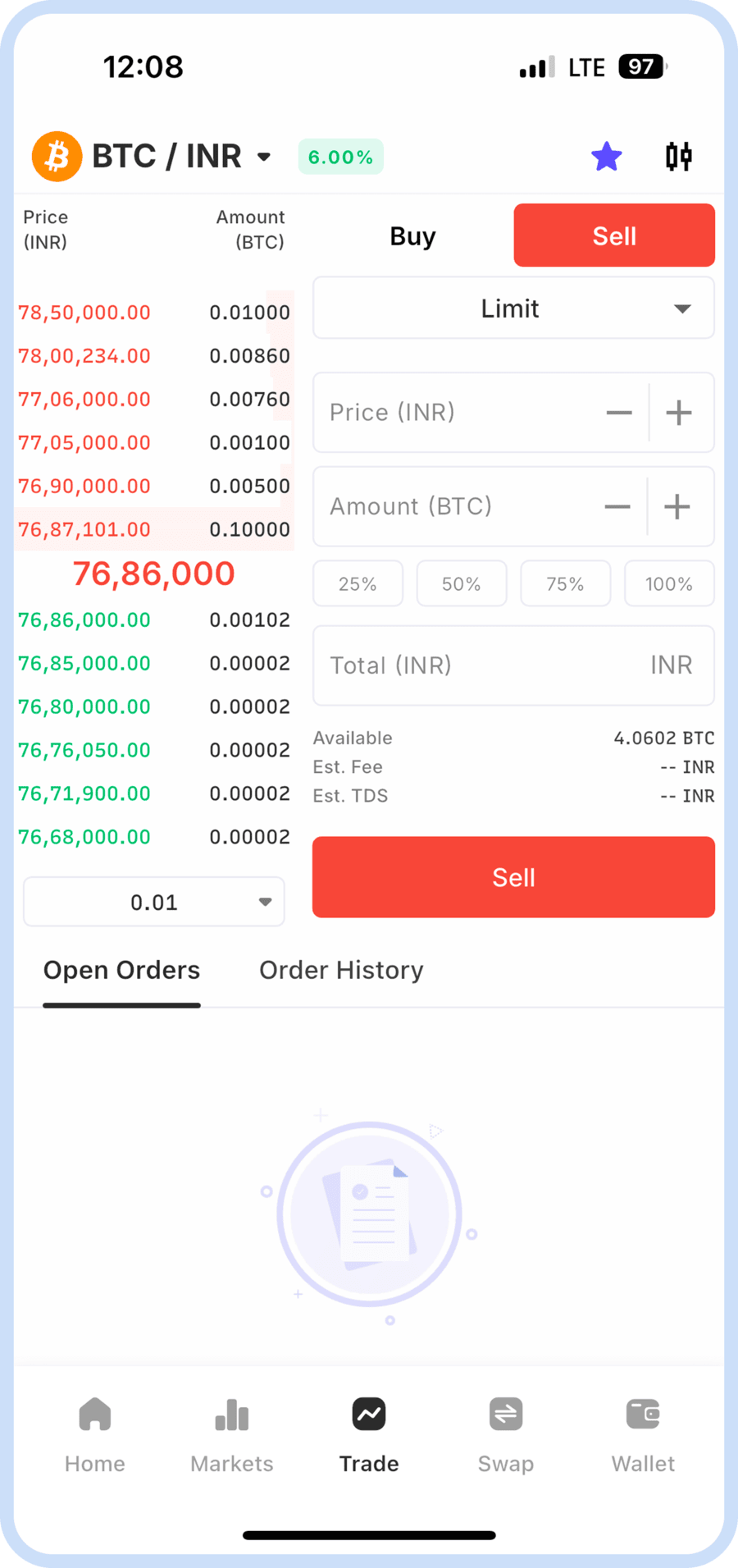Switch to the Buy side
This screenshot has width=738, height=1568.
pos(412,236)
